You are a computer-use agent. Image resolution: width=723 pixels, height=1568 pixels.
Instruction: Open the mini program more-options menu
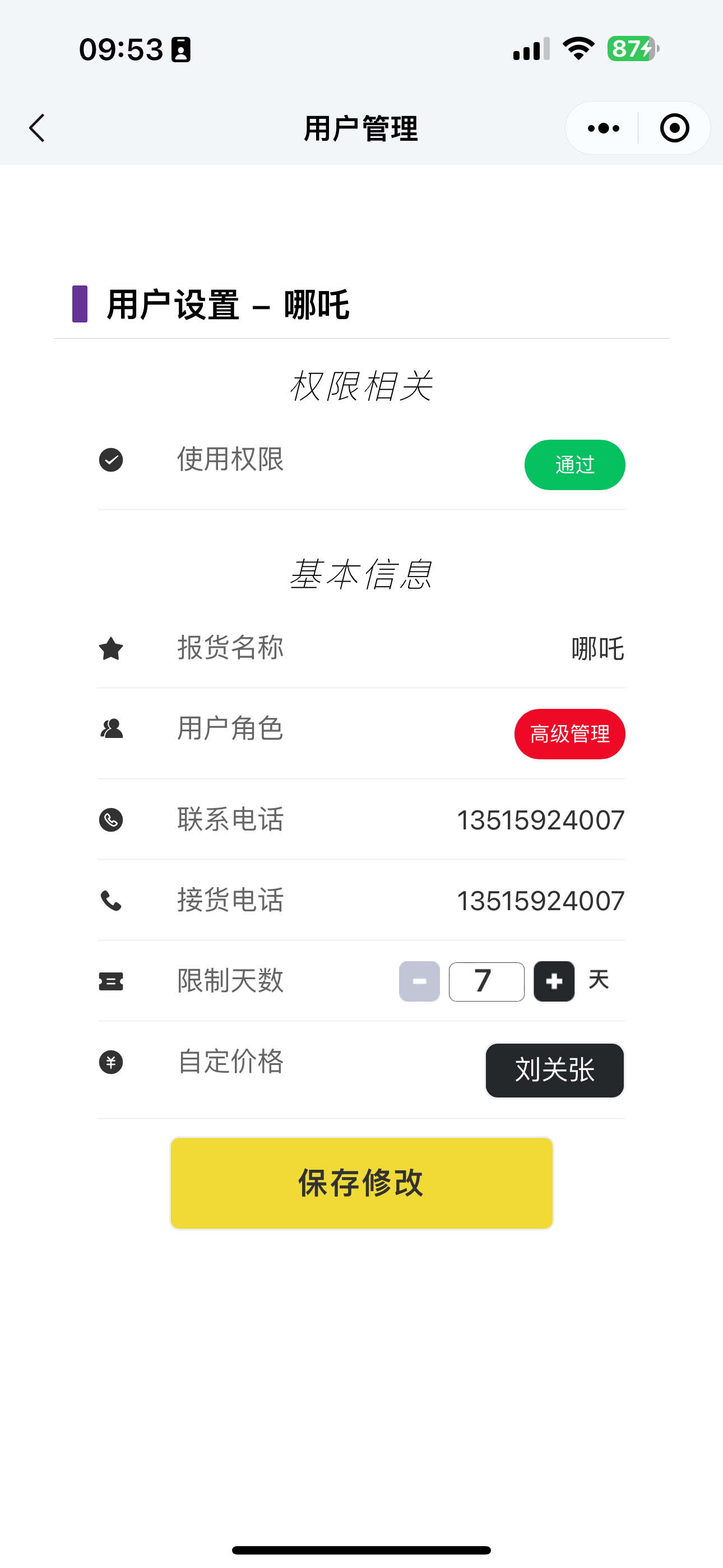603,128
